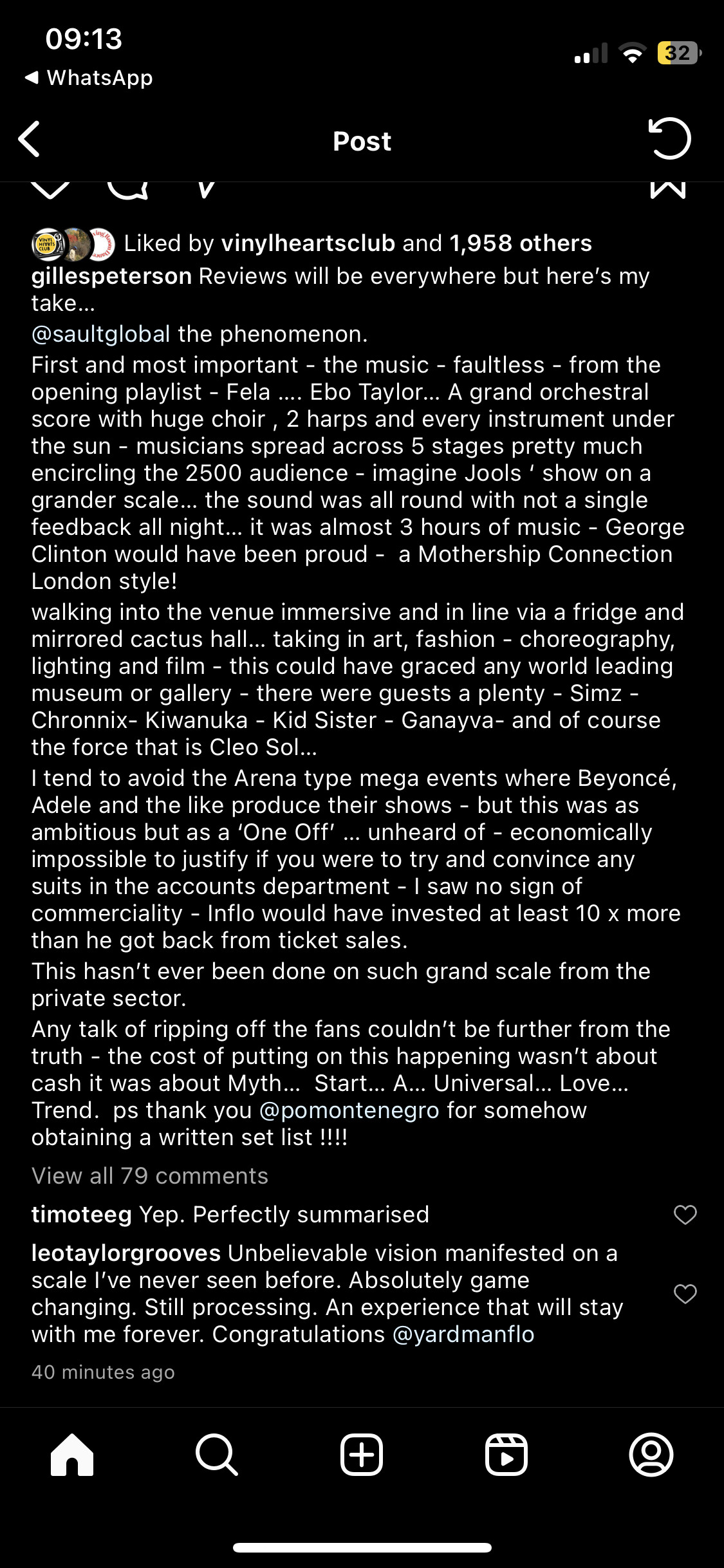Switch to the Home tab
Viewport: 724px width, 1568px height.
click(x=72, y=1454)
